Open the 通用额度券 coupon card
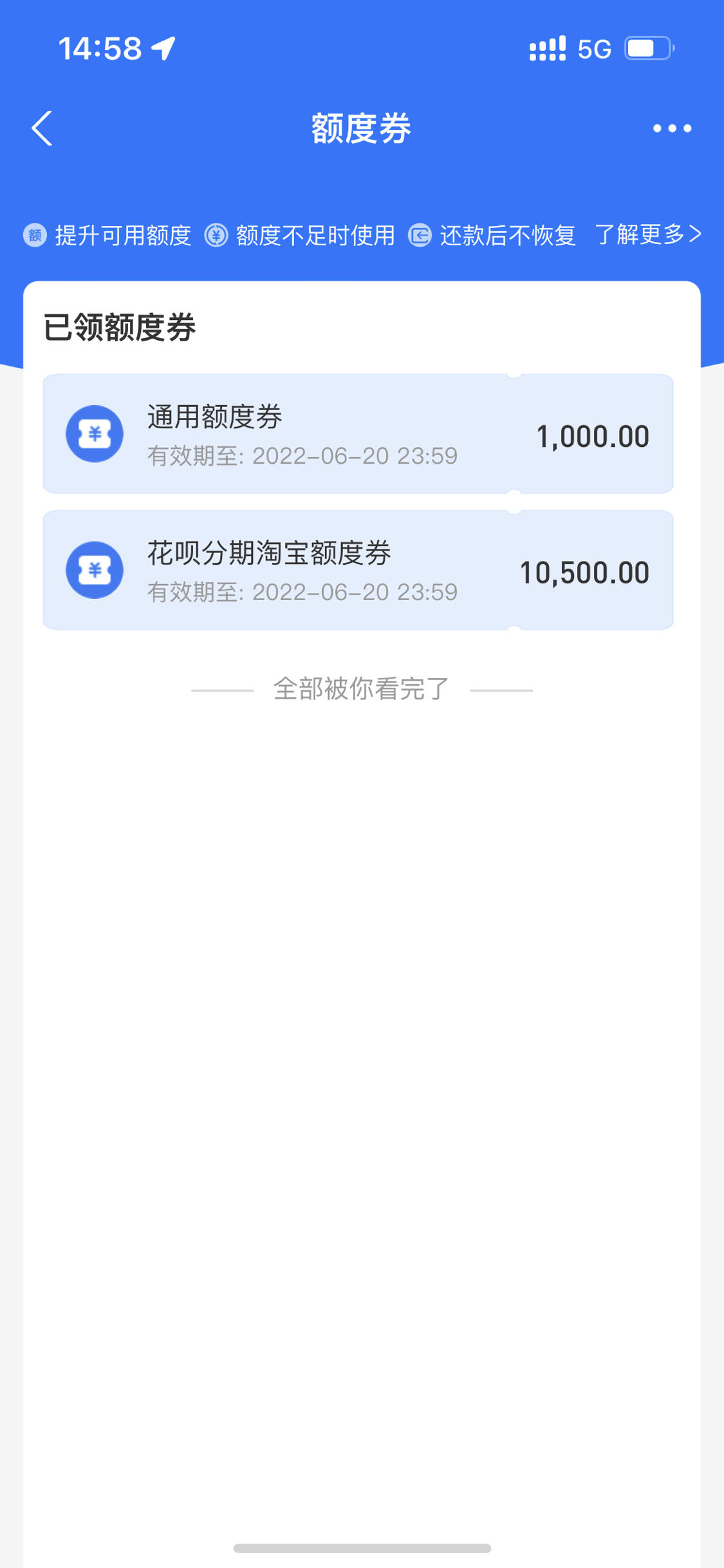 tap(358, 434)
